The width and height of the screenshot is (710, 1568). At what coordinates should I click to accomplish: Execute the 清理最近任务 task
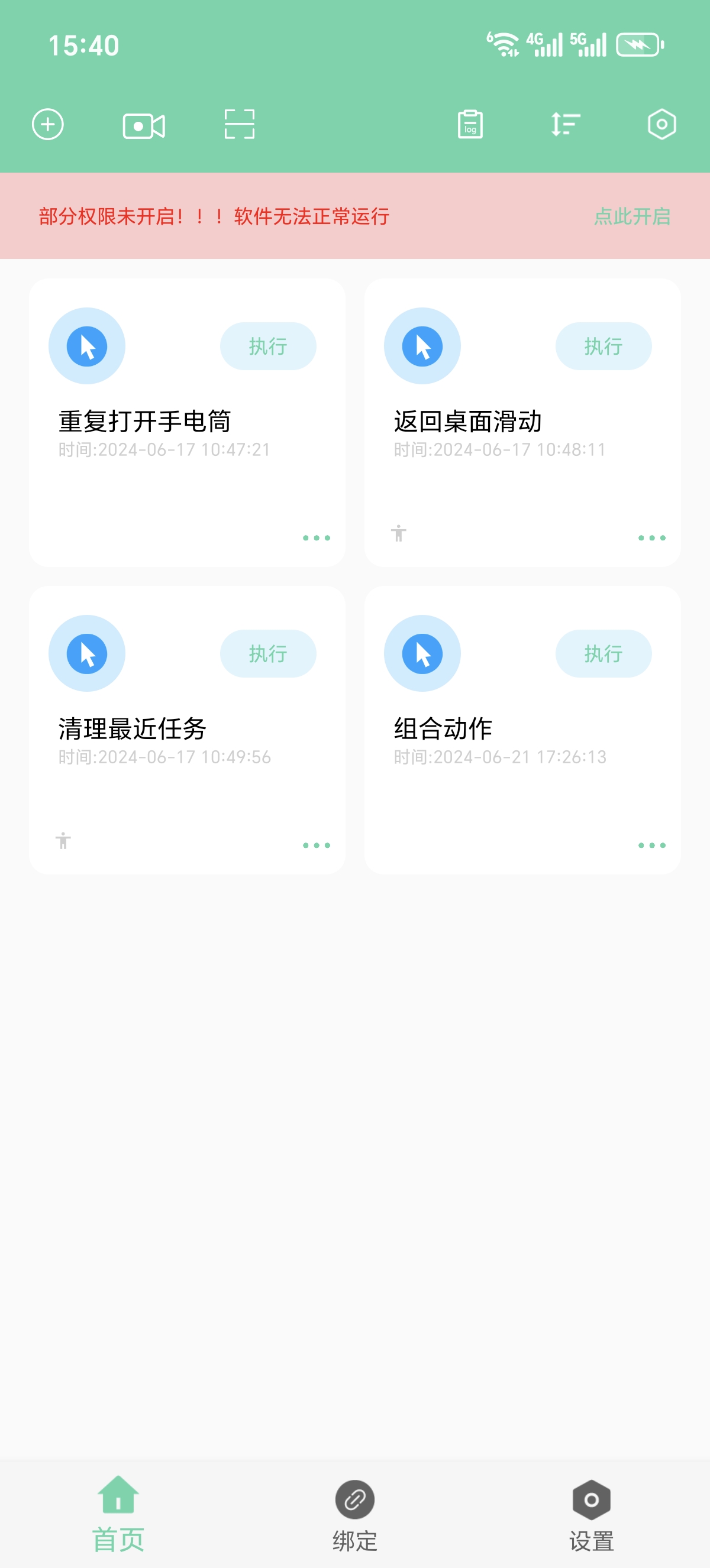(x=268, y=654)
